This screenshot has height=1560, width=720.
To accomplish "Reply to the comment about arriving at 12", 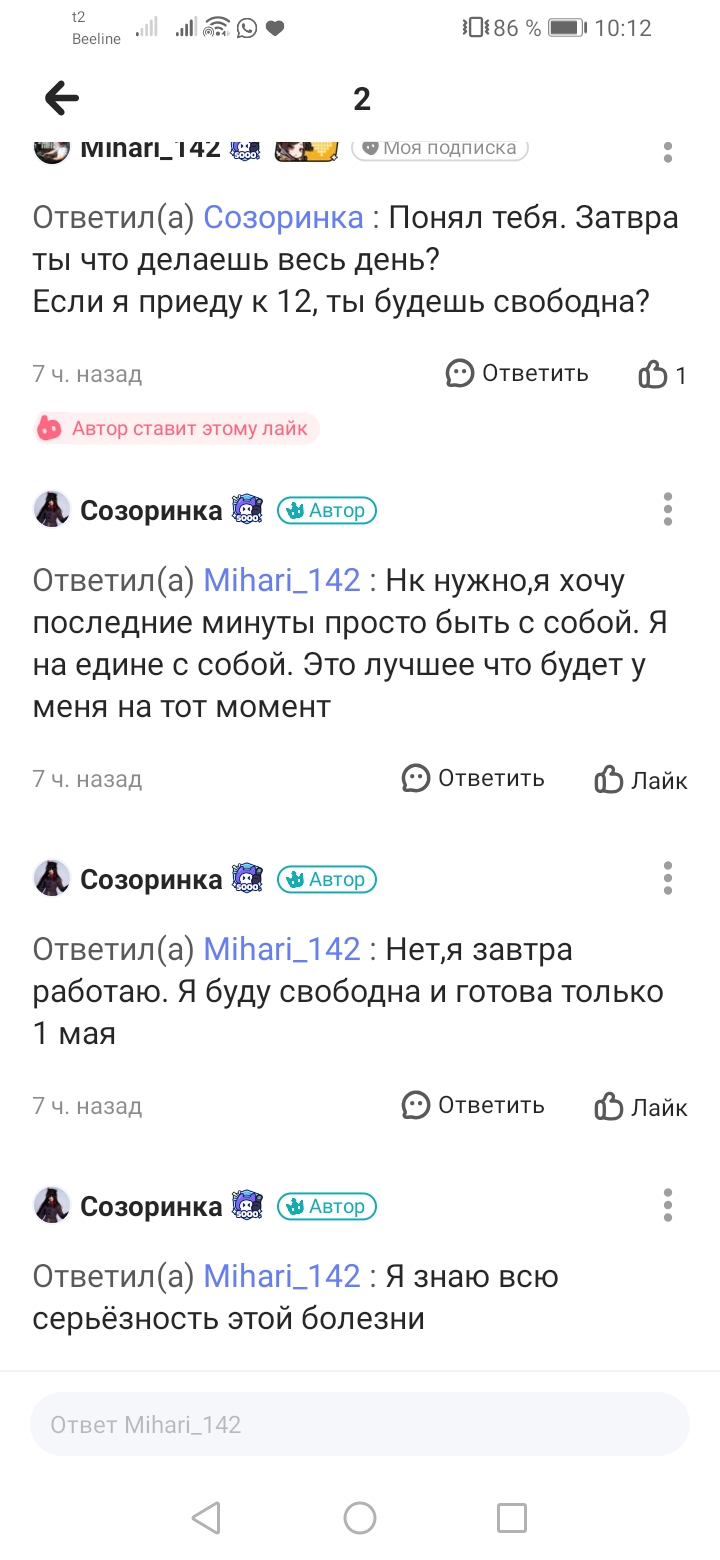I will click(x=517, y=374).
